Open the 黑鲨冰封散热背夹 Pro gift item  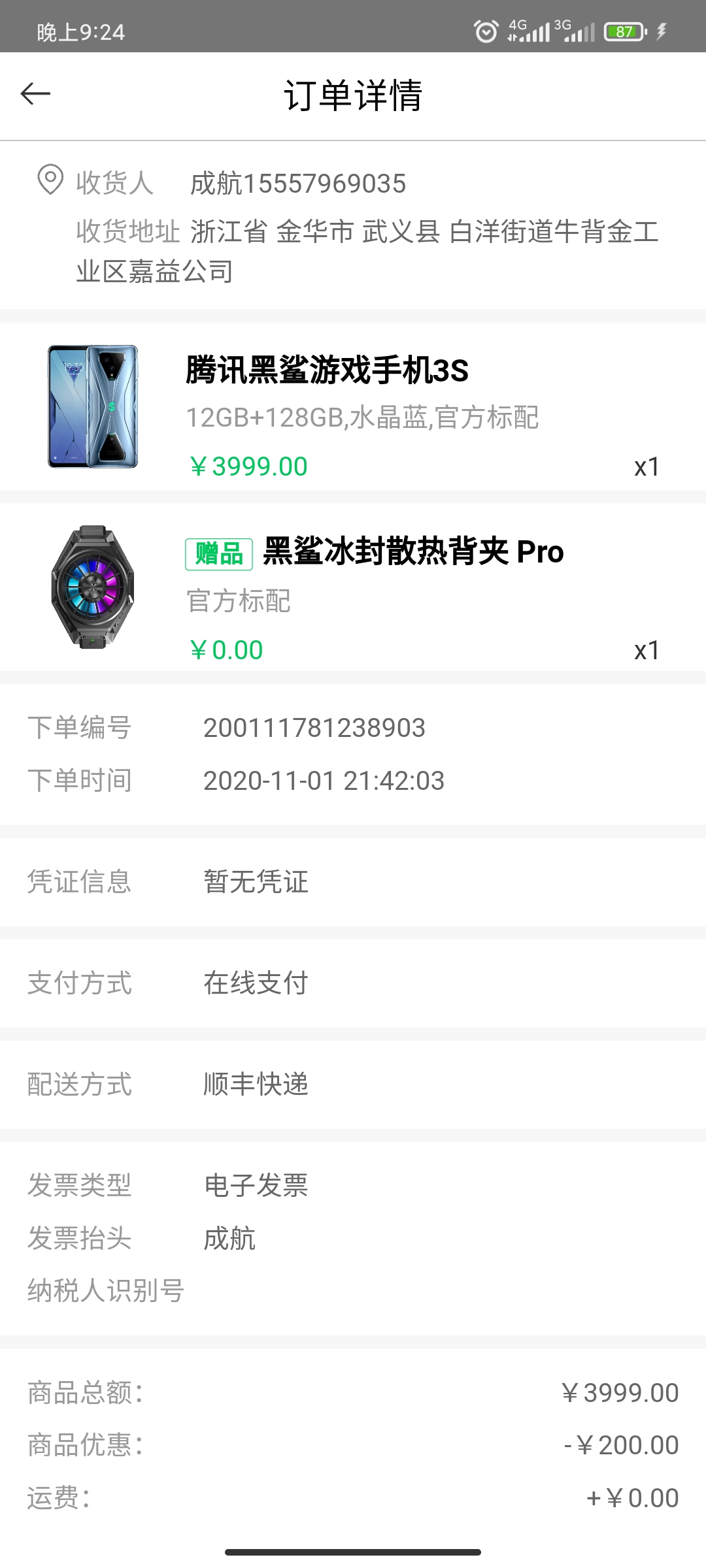pos(353,587)
